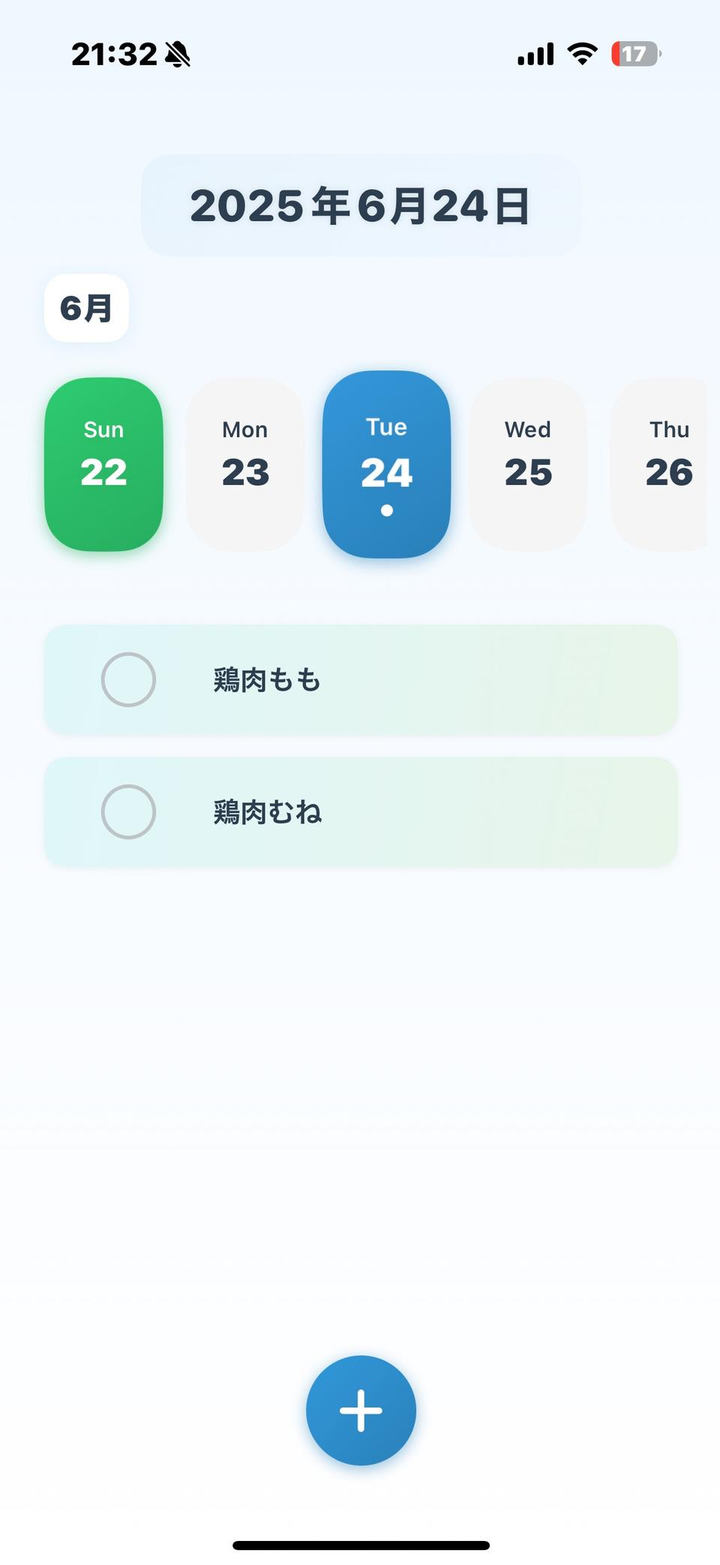720x1565 pixels.
Task: Switch to Monday 23
Action: coord(245,464)
